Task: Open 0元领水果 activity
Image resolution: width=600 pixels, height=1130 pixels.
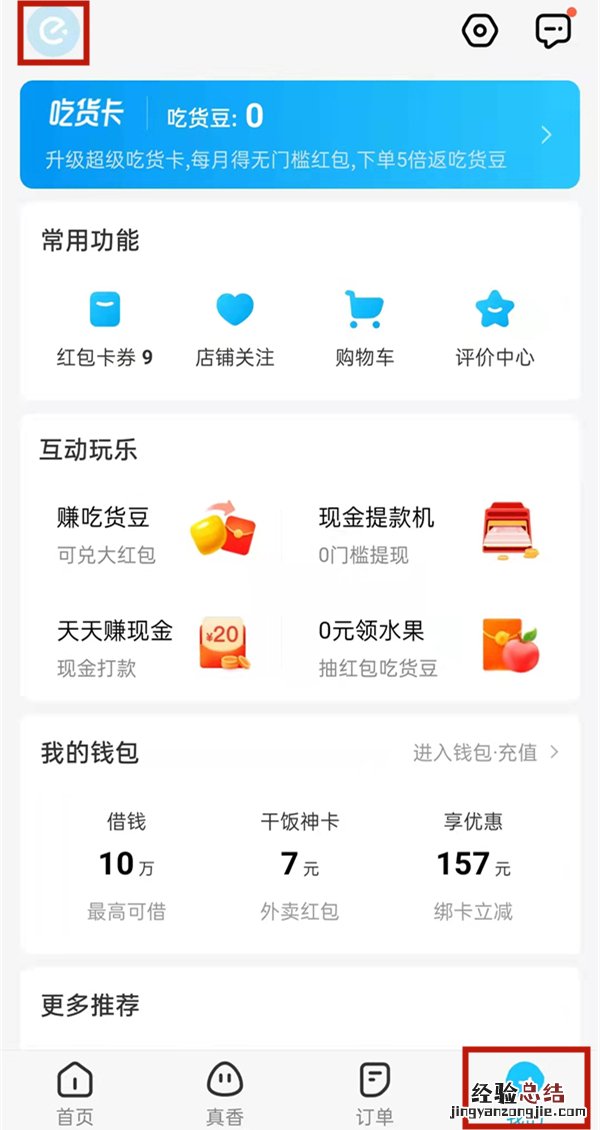Action: coord(430,645)
